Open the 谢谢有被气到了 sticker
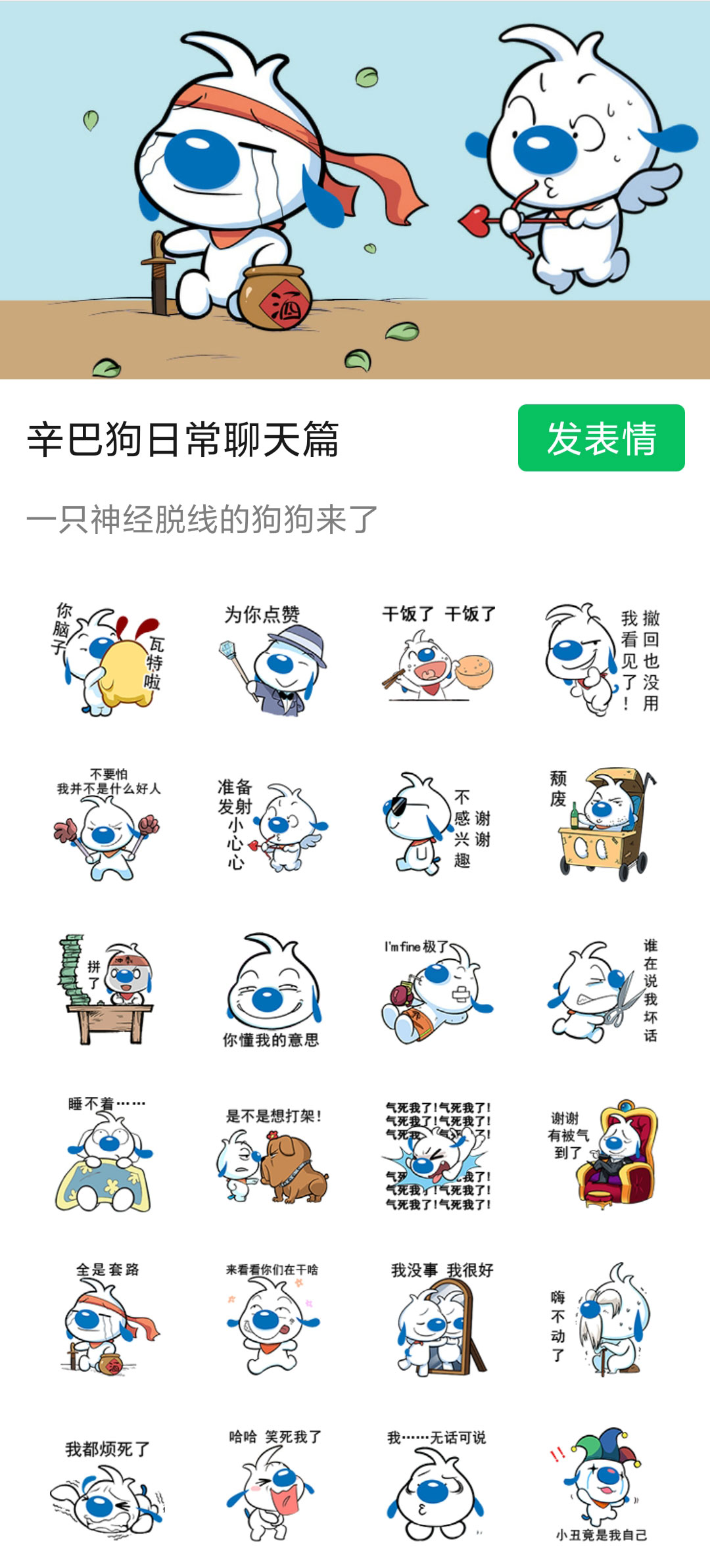Viewport: 710px width, 1568px height. (603, 1154)
